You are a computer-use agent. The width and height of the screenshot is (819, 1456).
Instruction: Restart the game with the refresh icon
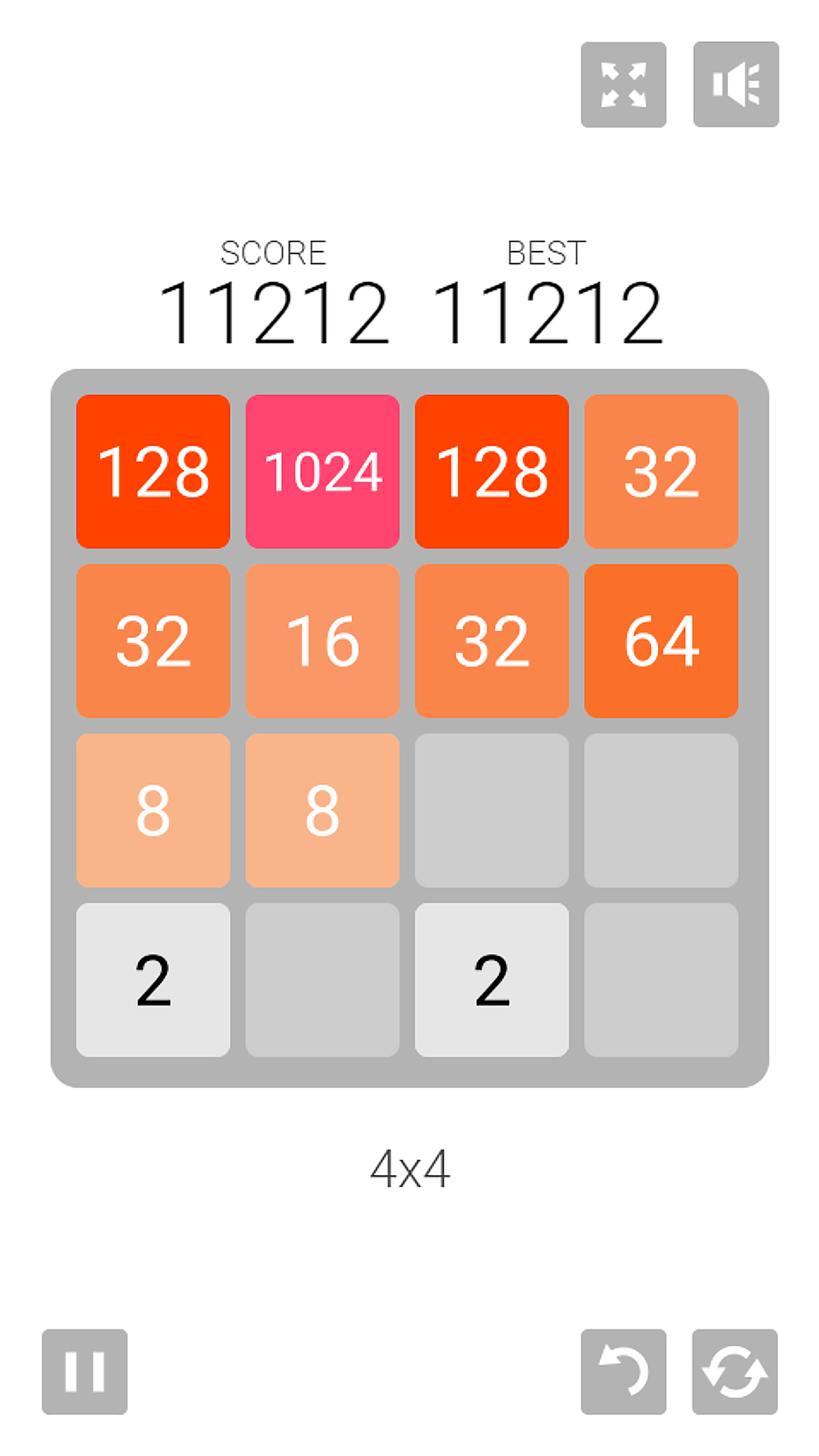tap(735, 1371)
